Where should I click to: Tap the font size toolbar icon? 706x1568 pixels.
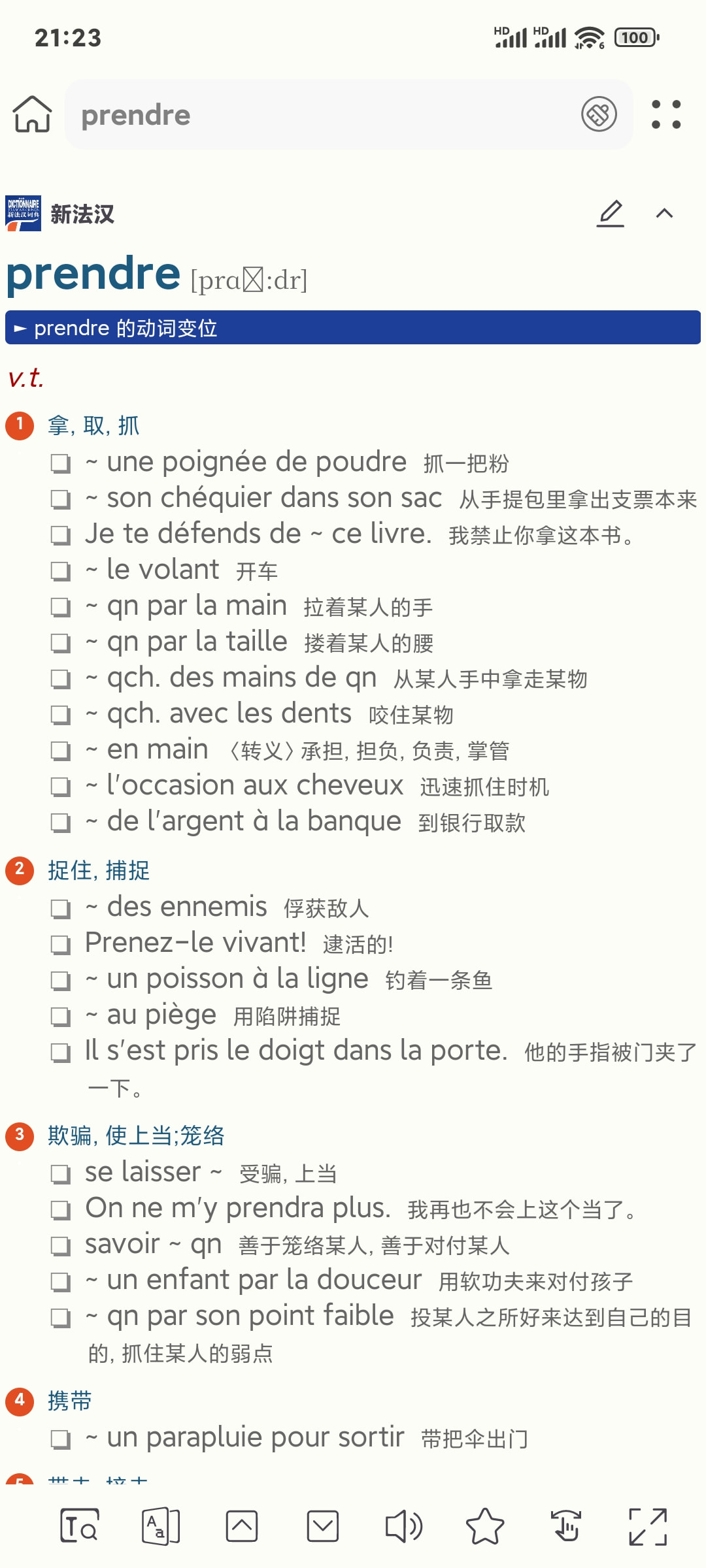pos(160,1526)
